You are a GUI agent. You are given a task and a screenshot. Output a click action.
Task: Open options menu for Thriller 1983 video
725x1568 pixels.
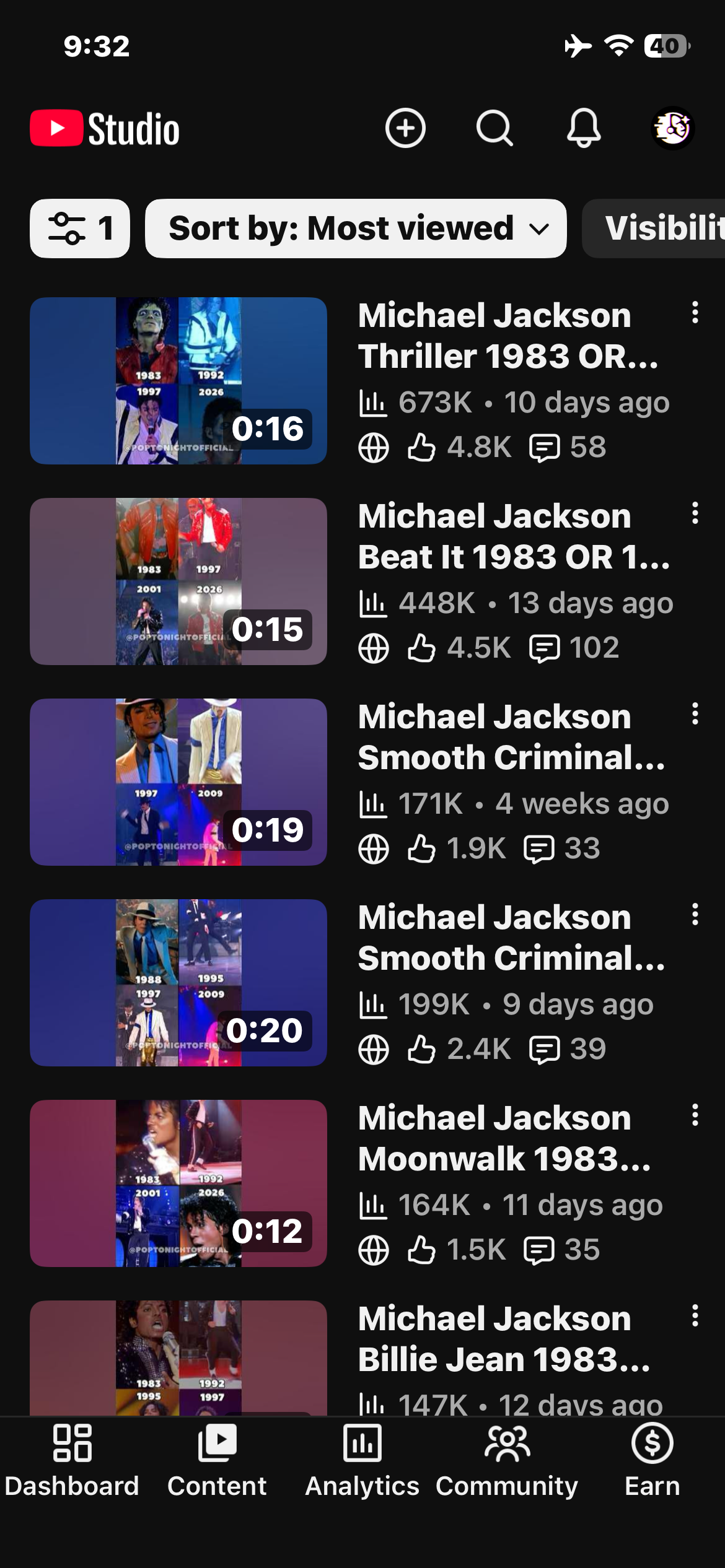coord(695,313)
